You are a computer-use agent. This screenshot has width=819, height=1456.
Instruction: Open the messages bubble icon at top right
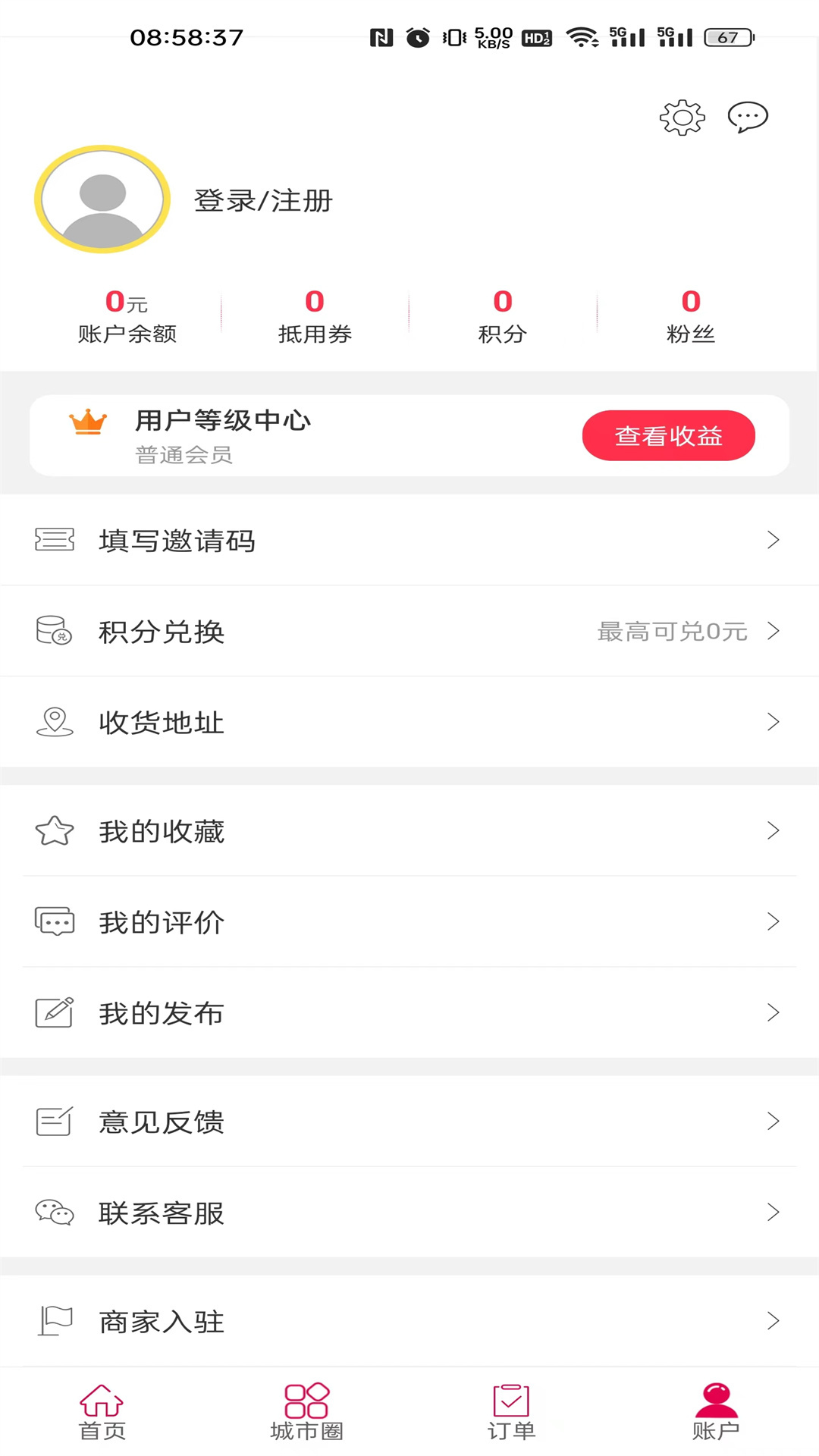[746, 117]
